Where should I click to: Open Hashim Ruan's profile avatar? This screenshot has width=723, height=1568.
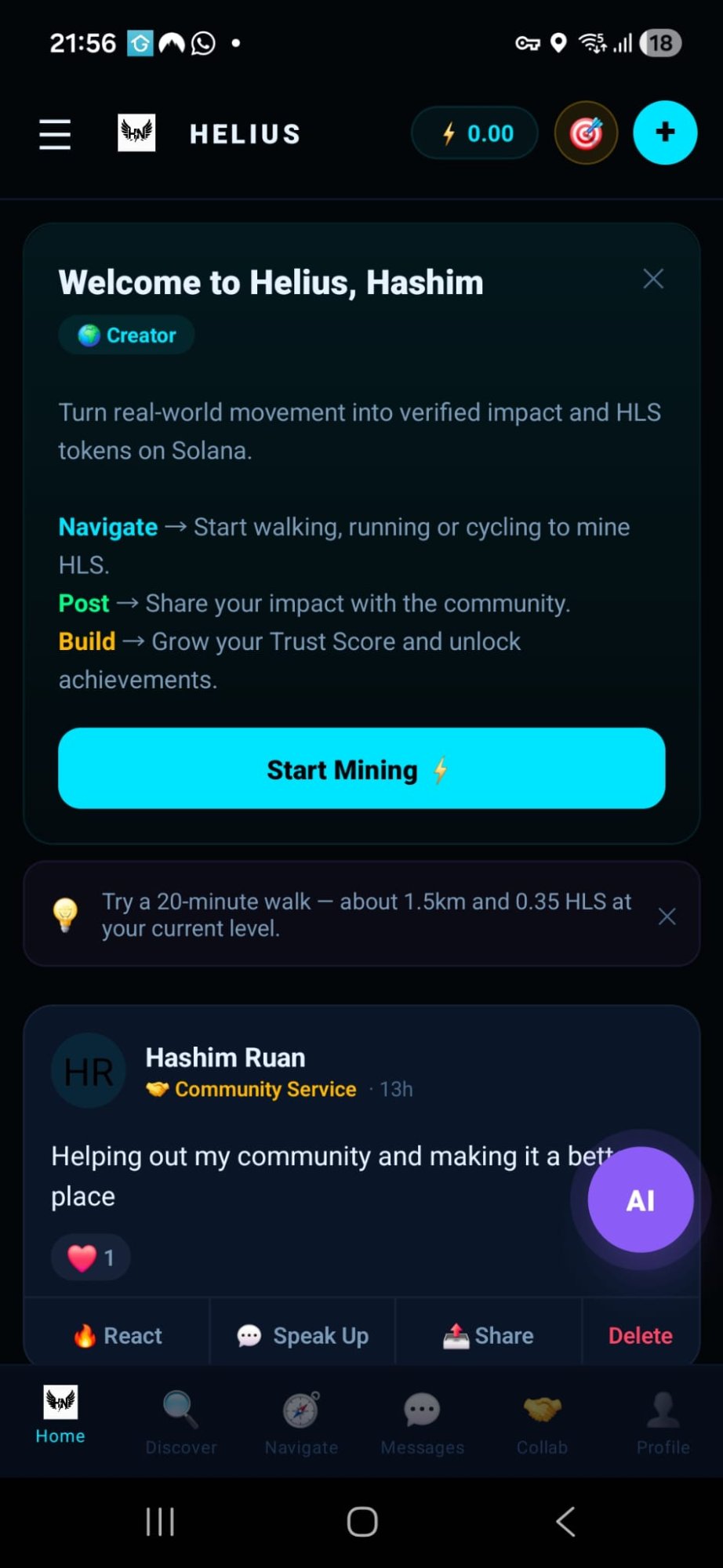coord(89,1071)
